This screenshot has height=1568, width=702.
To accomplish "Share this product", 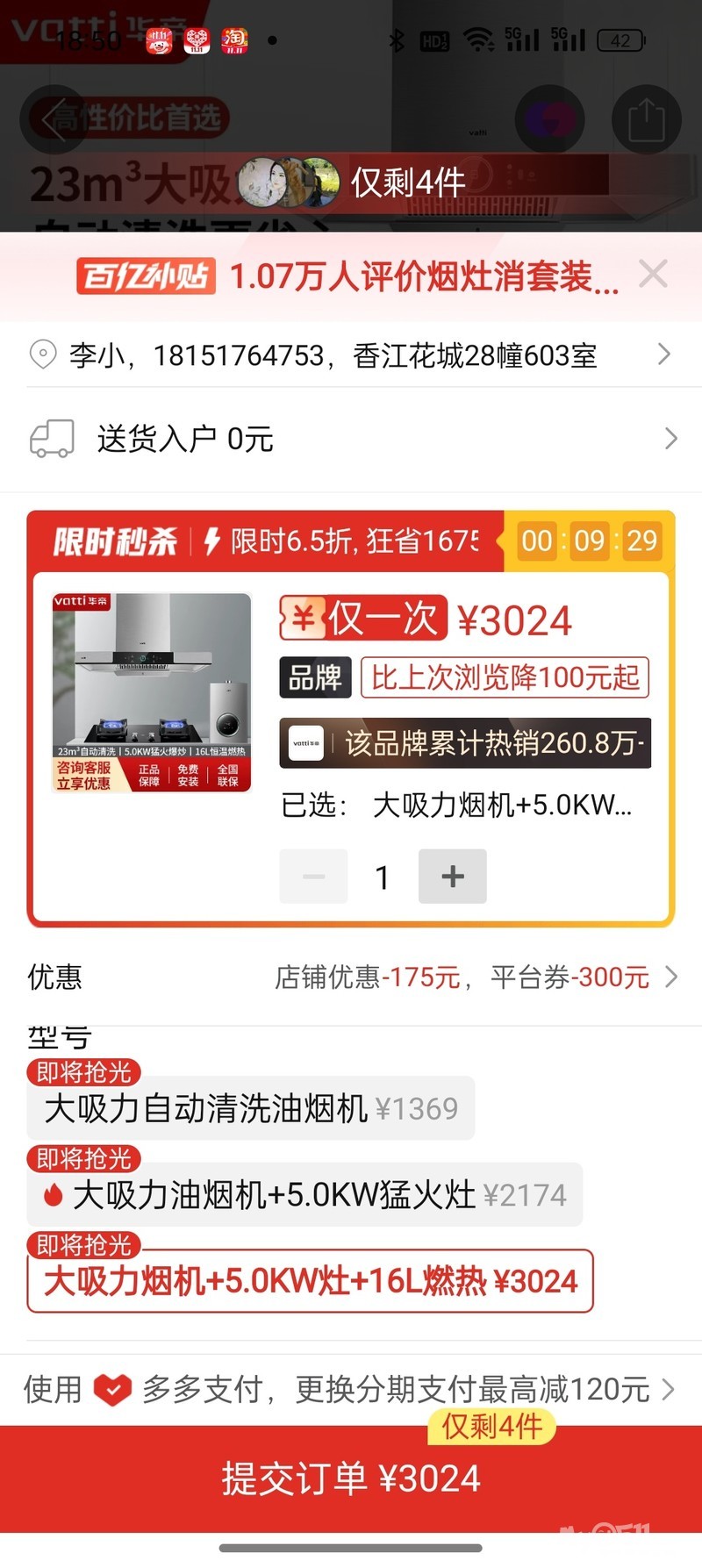I will click(647, 119).
